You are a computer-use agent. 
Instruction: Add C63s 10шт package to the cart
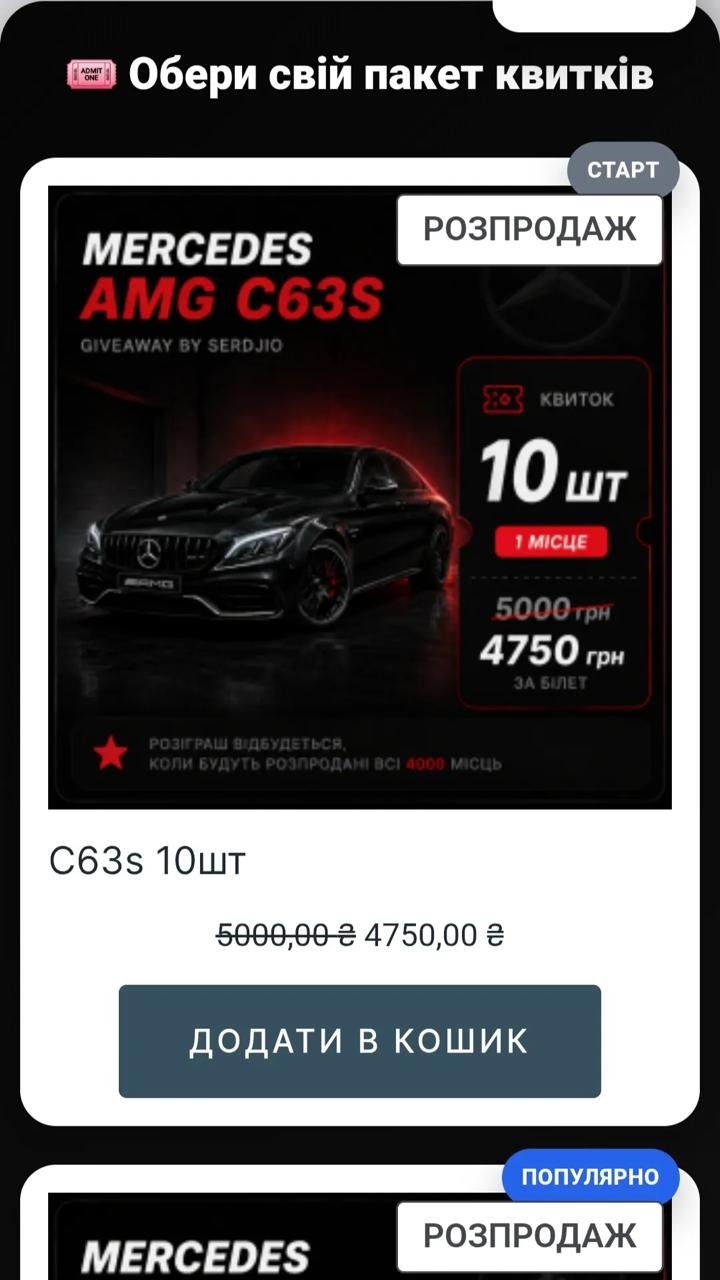pos(360,1041)
